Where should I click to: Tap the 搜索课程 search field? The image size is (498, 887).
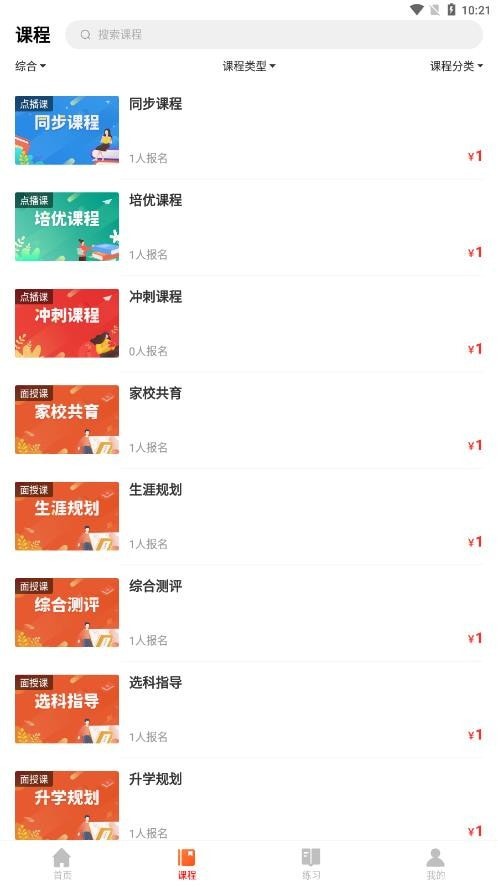274,35
